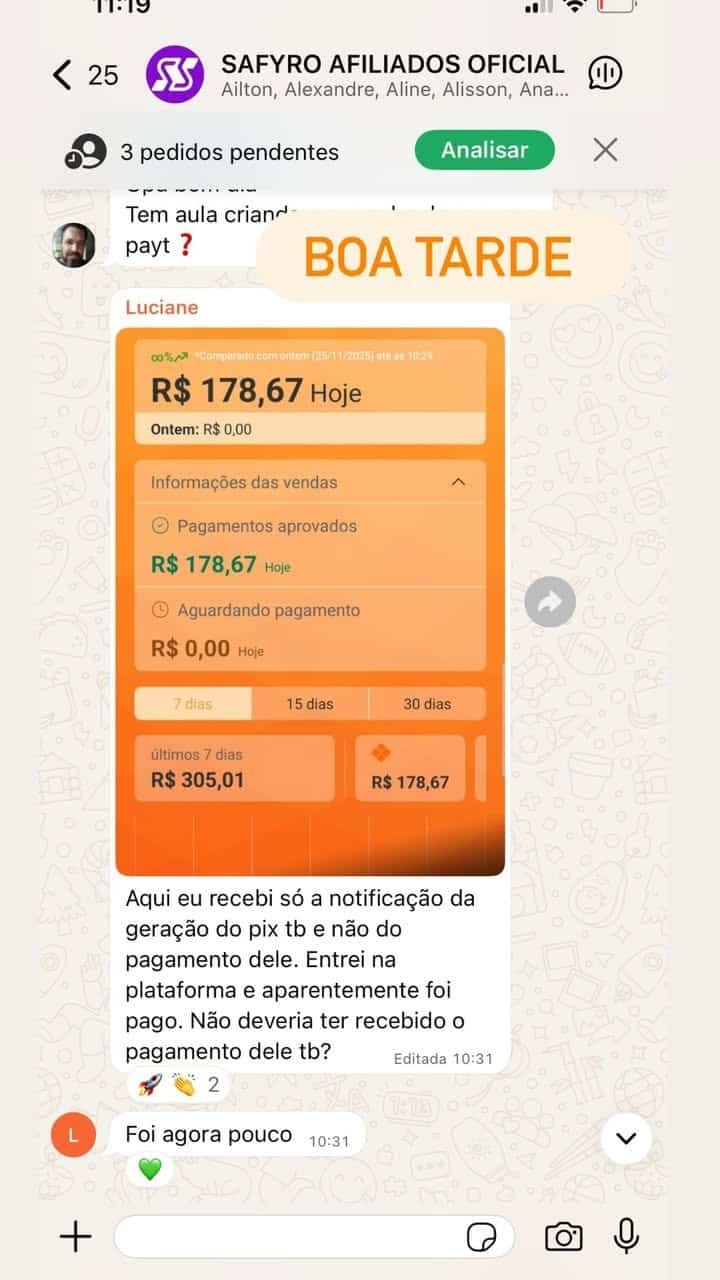Open the sticker picker inside the message field
The height and width of the screenshot is (1280, 720).
[x=480, y=1237]
